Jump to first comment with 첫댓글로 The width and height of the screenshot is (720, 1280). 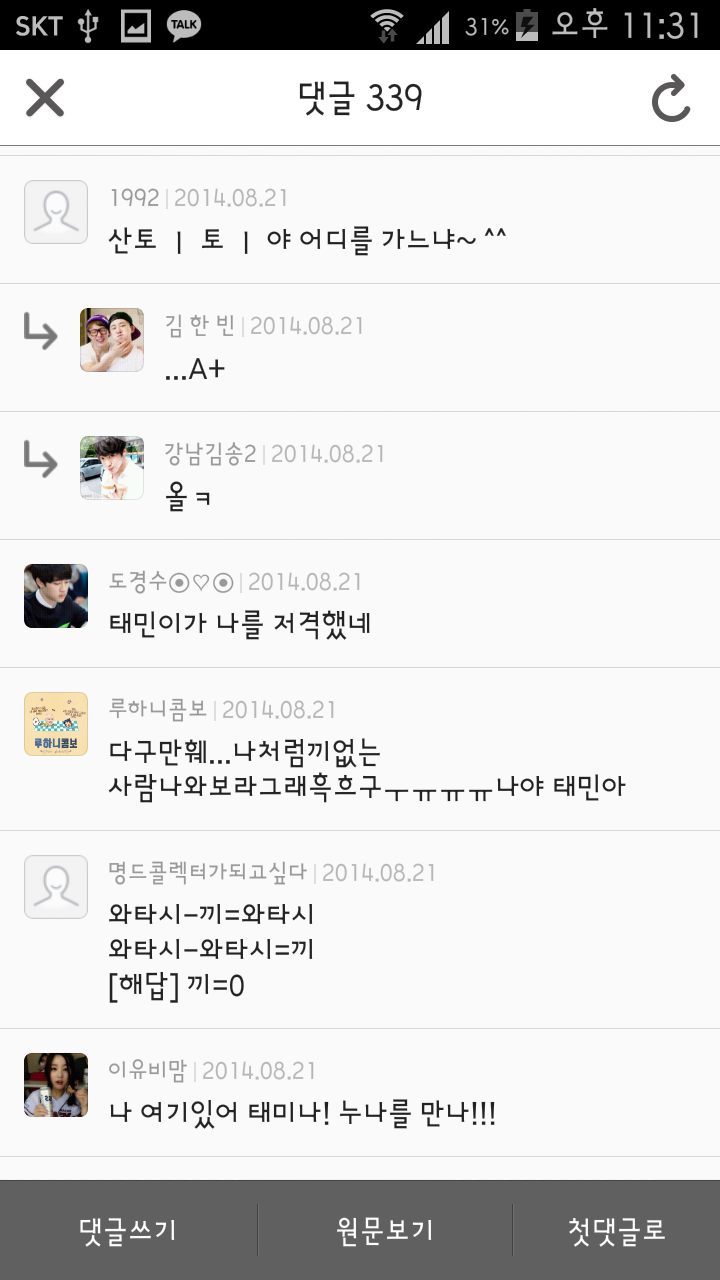[x=616, y=1230]
